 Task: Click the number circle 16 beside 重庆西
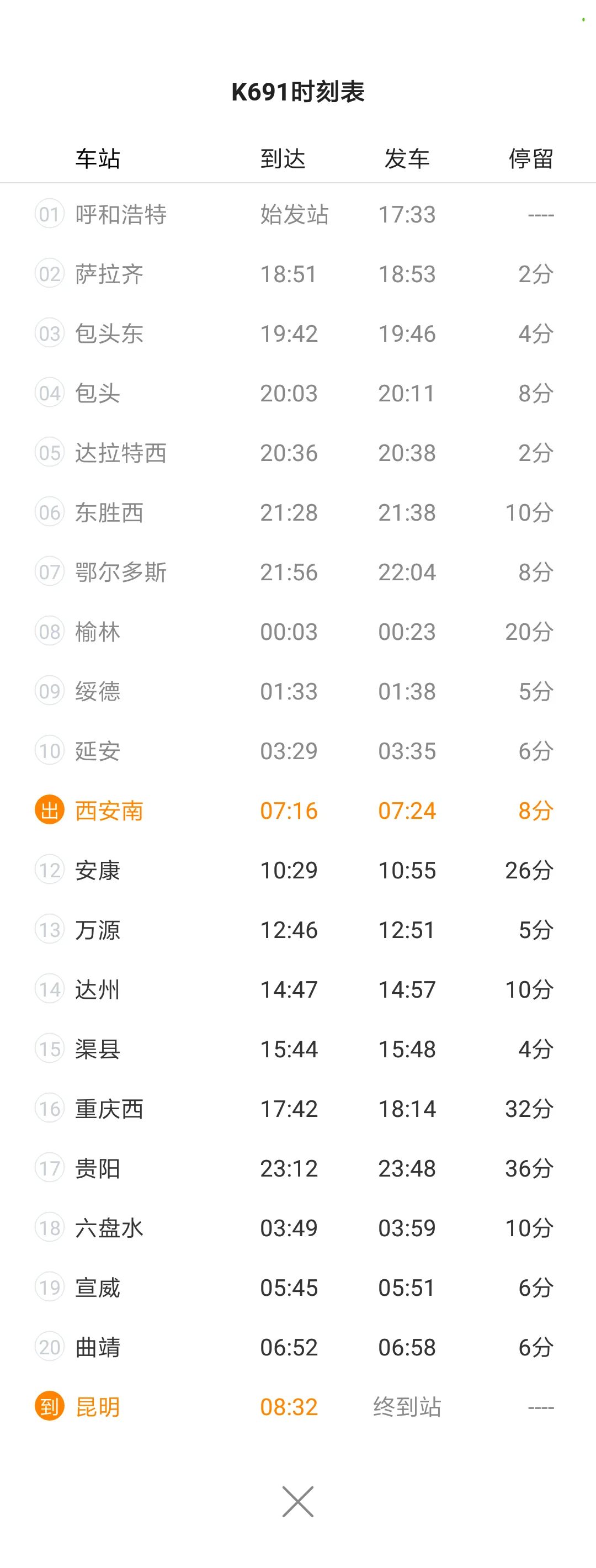(50, 1109)
